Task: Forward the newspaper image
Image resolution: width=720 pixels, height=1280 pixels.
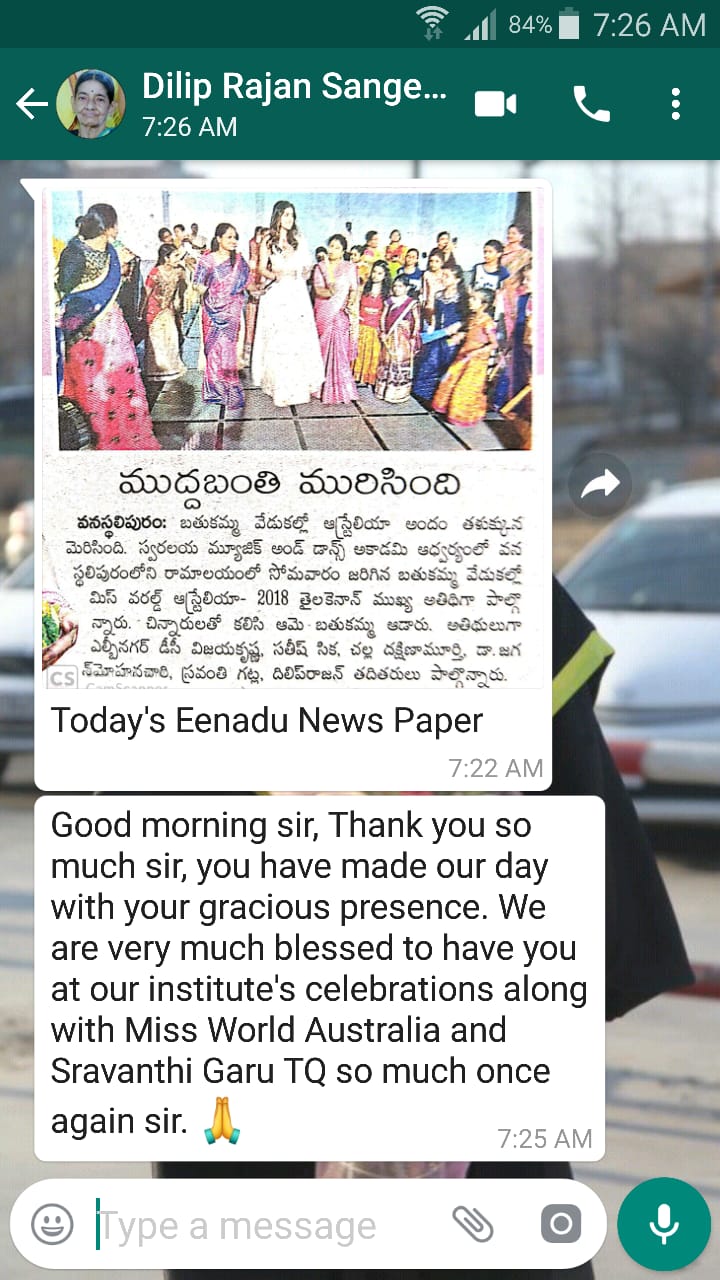Action: pyautogui.click(x=600, y=486)
